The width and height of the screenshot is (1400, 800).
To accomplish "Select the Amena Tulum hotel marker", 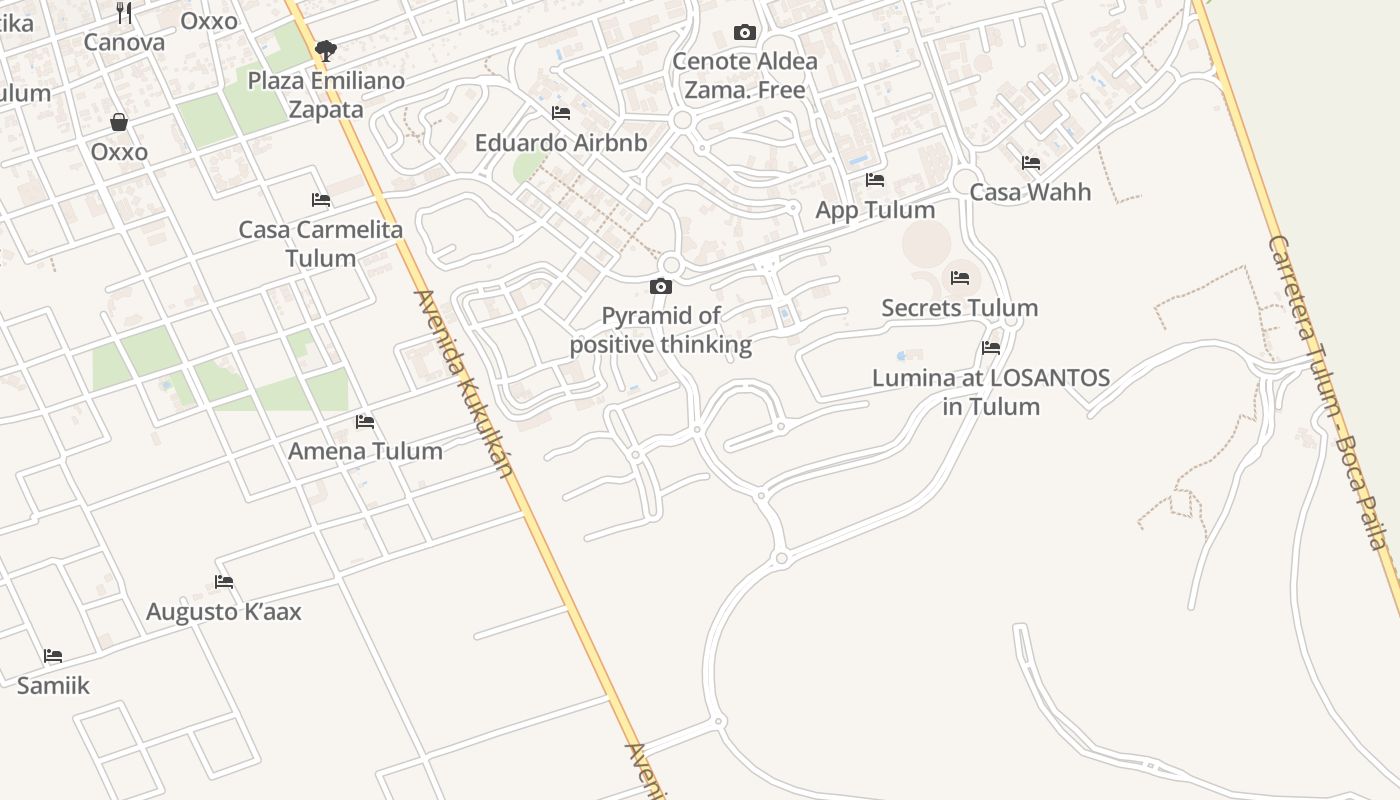I will 365,422.
